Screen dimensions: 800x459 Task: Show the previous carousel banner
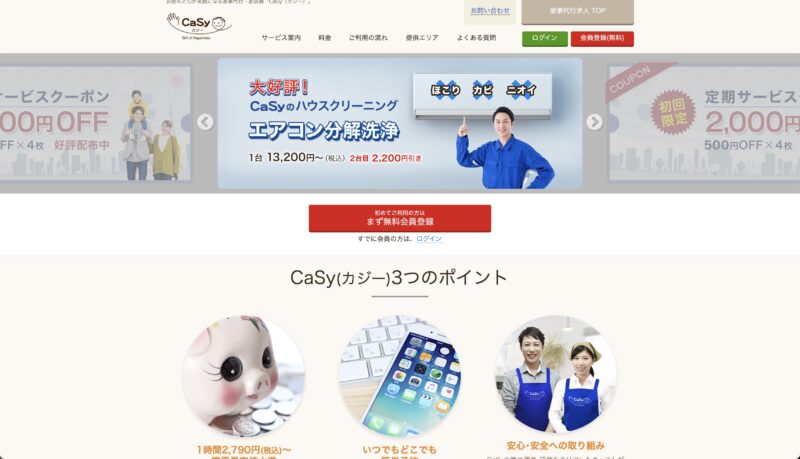click(x=205, y=122)
